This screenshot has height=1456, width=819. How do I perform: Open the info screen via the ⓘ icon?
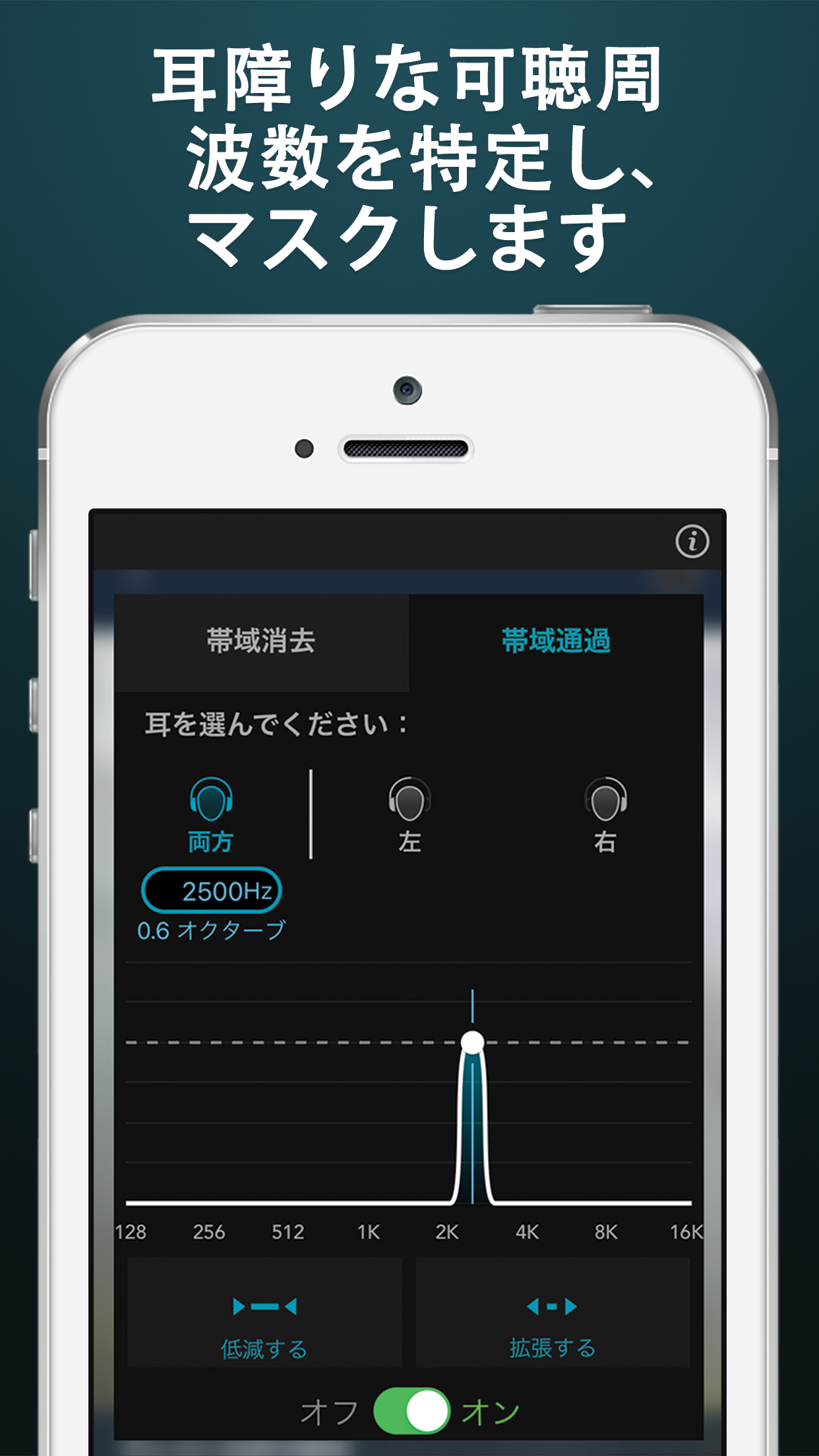694,542
